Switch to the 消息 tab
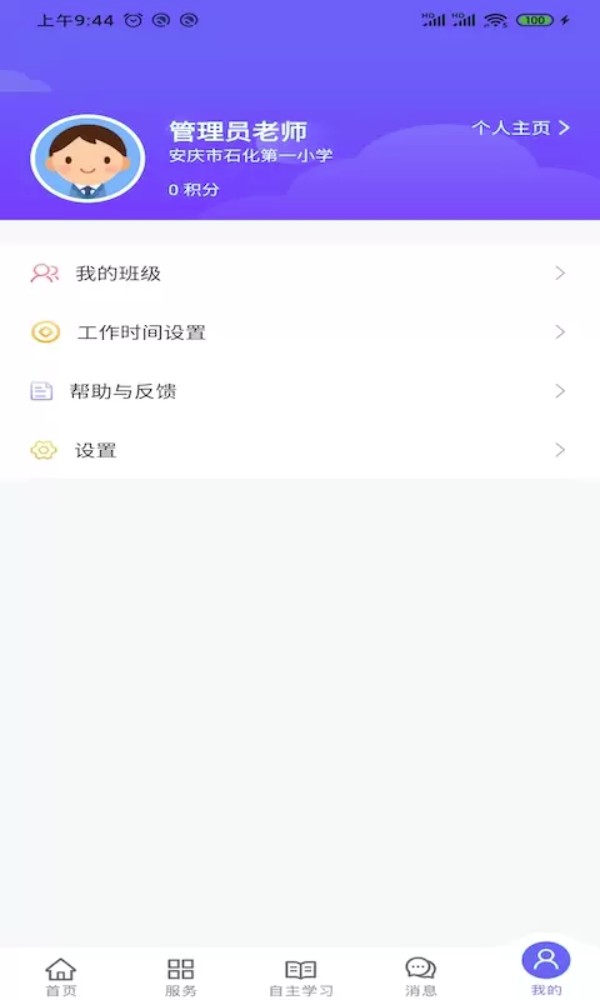Screen dimensions: 600x1000 tap(421, 976)
